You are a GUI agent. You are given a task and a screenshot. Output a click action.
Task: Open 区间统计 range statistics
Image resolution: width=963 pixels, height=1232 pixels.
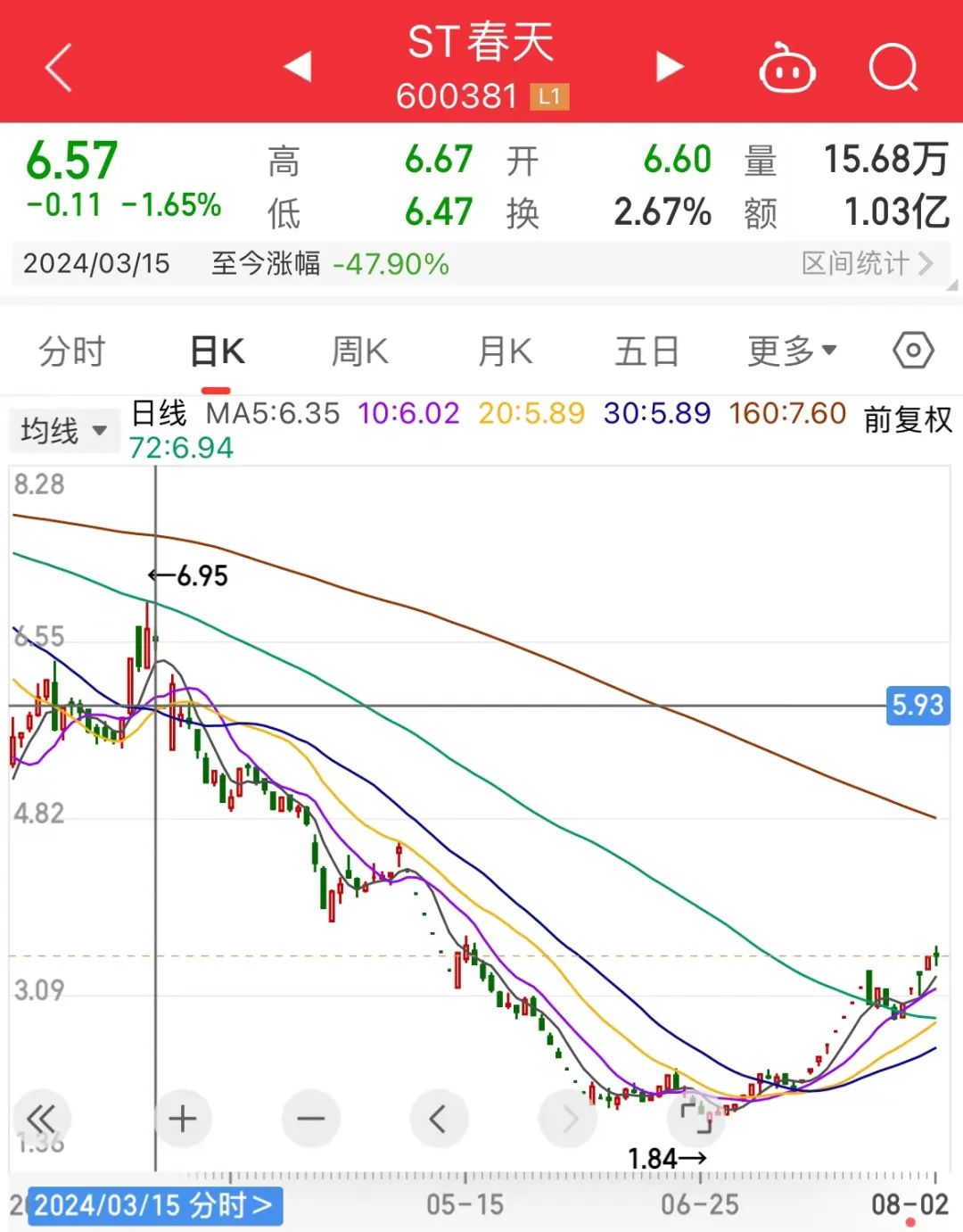[867, 264]
